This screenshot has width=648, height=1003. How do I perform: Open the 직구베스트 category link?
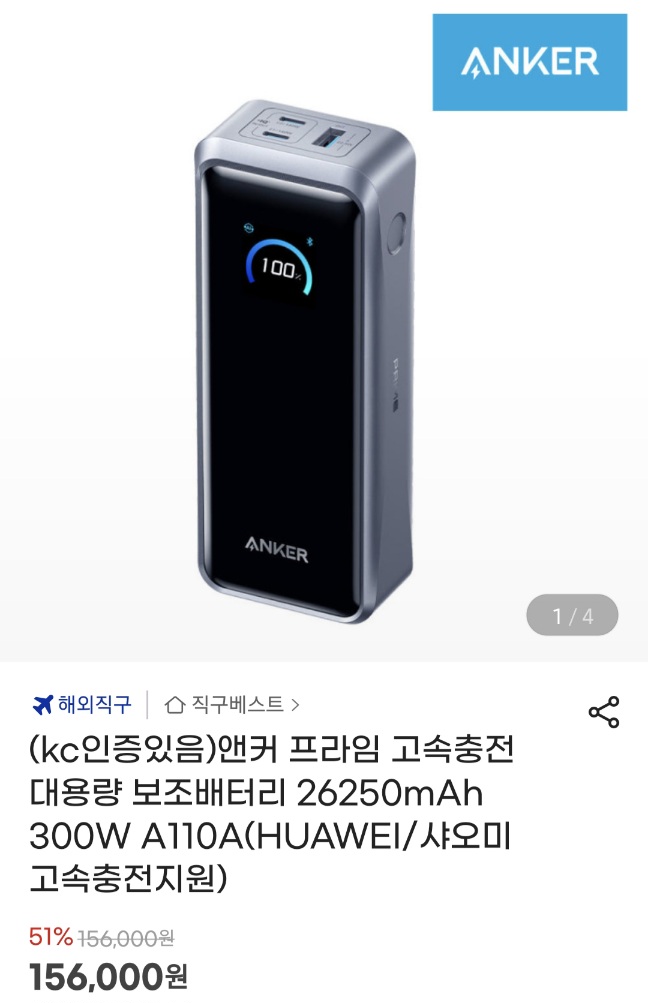233,704
